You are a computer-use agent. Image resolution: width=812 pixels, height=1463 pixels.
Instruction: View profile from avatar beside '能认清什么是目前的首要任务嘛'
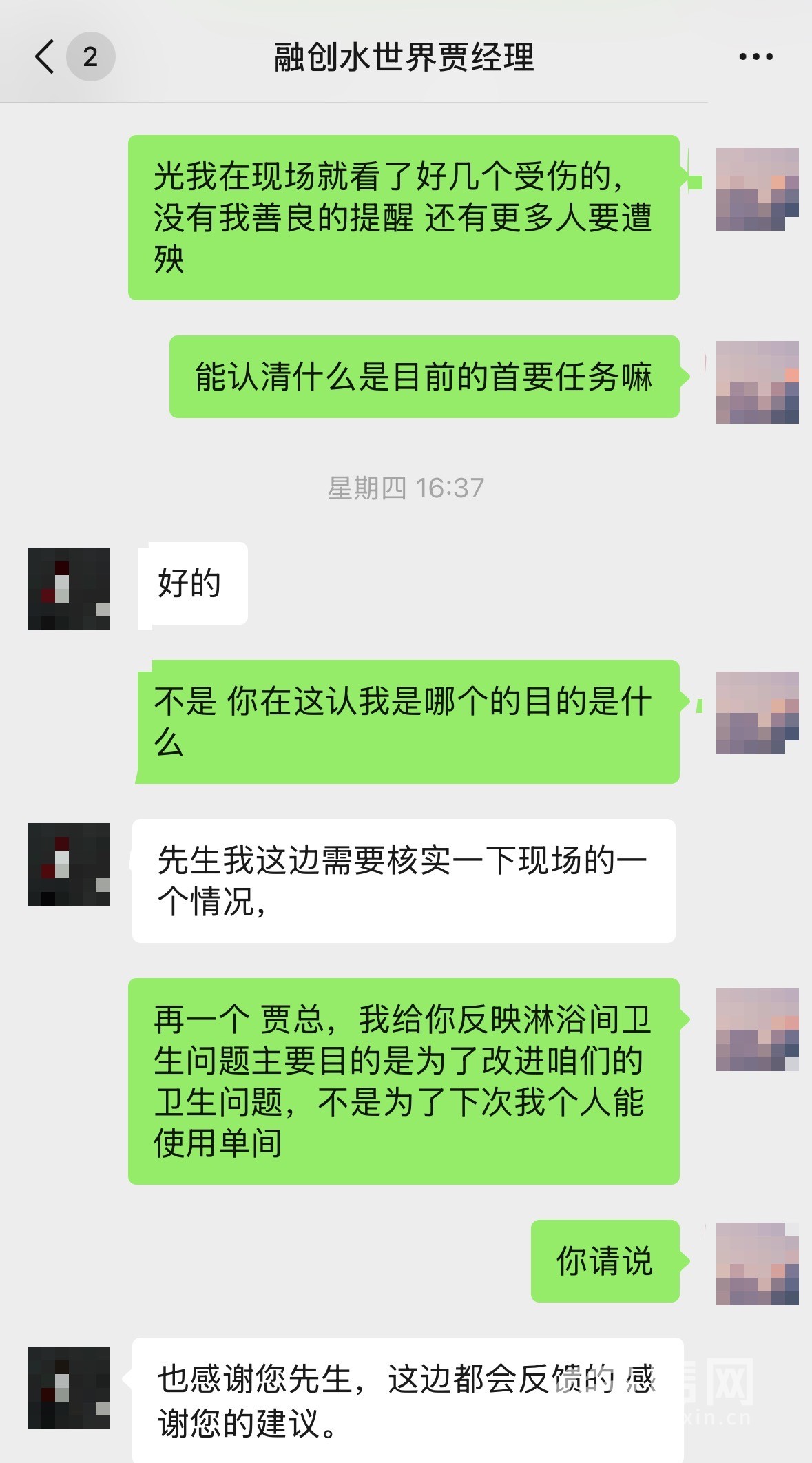click(x=757, y=382)
